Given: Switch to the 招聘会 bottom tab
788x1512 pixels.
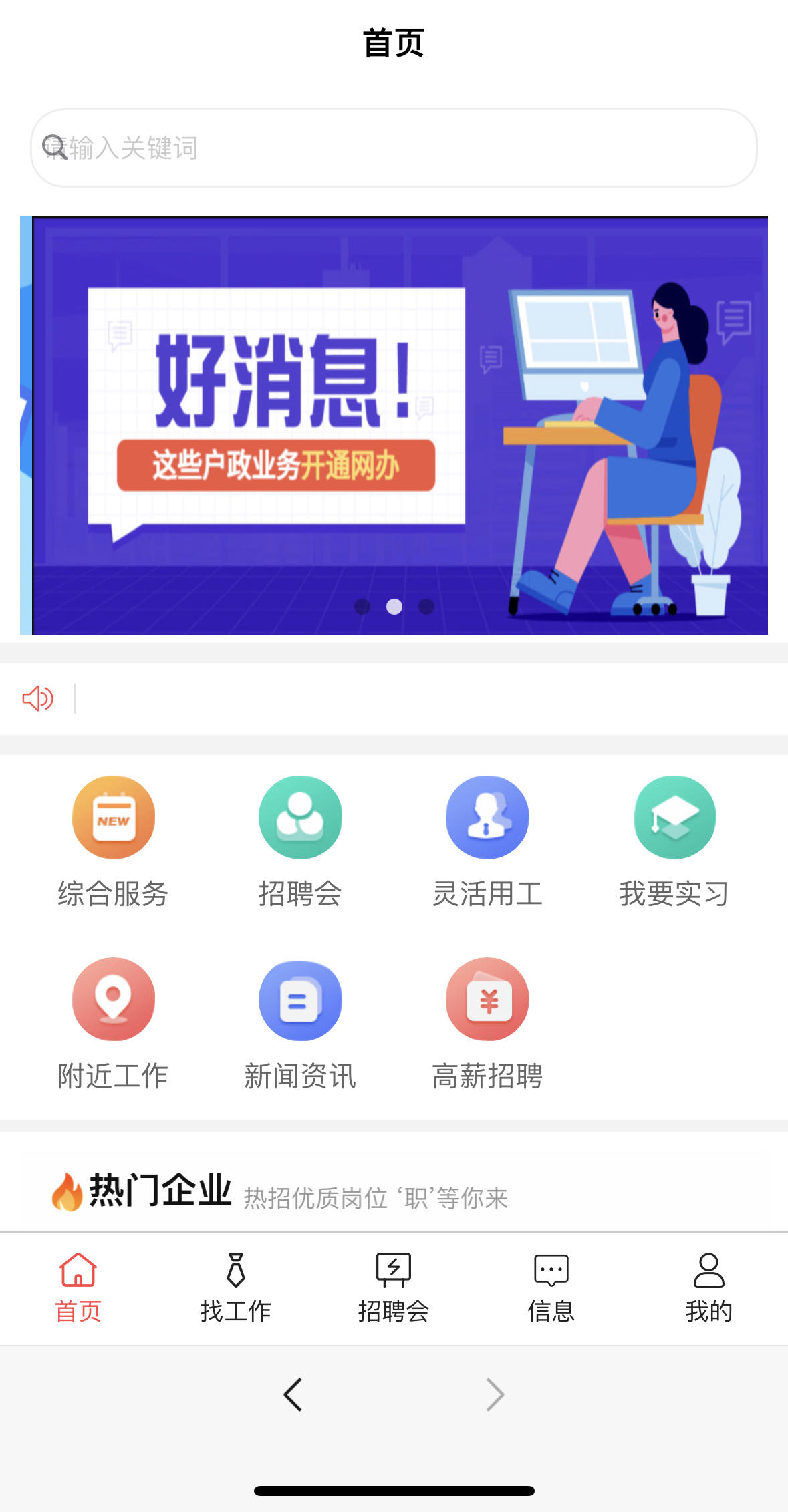Looking at the screenshot, I should coord(393,1288).
